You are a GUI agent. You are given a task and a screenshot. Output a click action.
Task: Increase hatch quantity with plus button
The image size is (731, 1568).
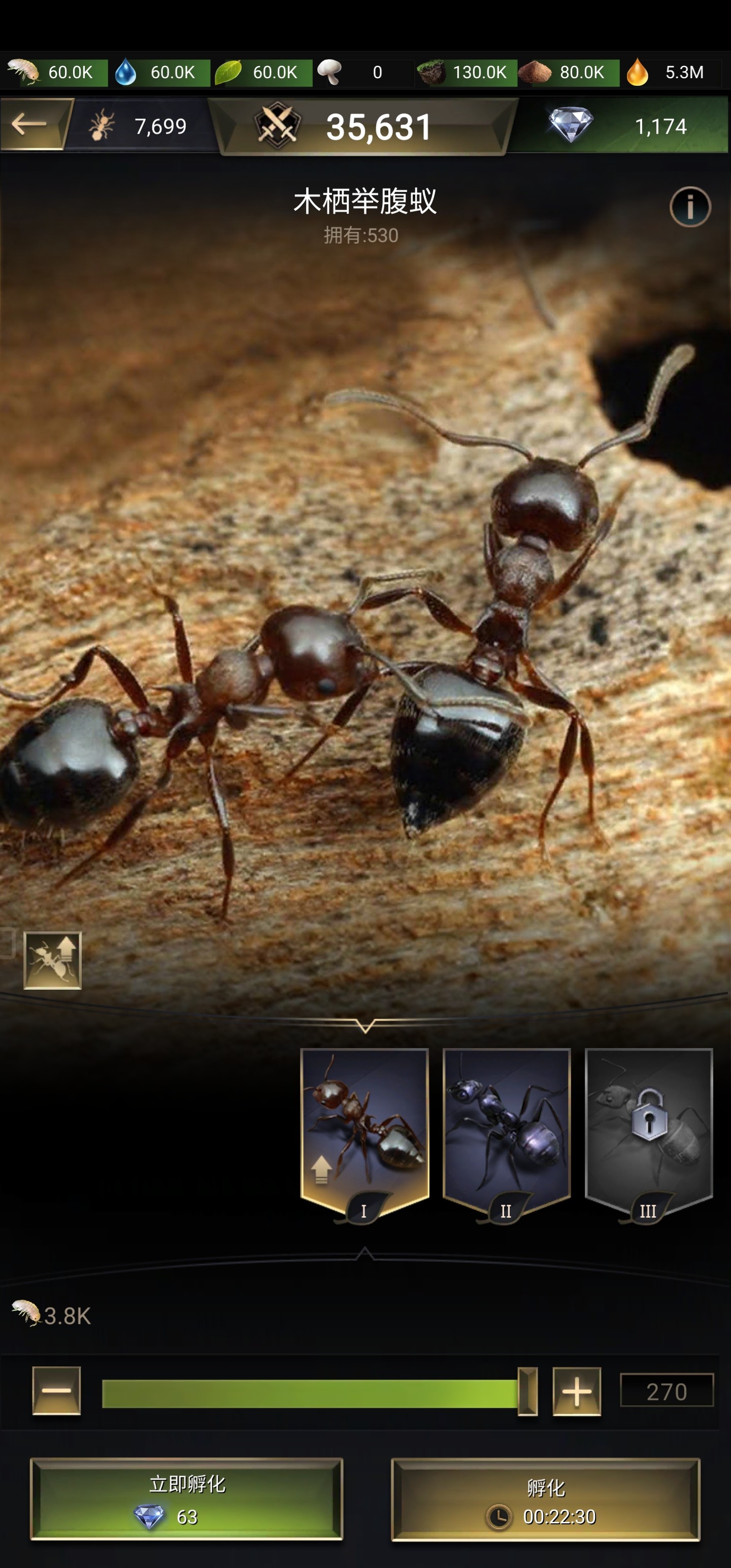pos(576,1391)
